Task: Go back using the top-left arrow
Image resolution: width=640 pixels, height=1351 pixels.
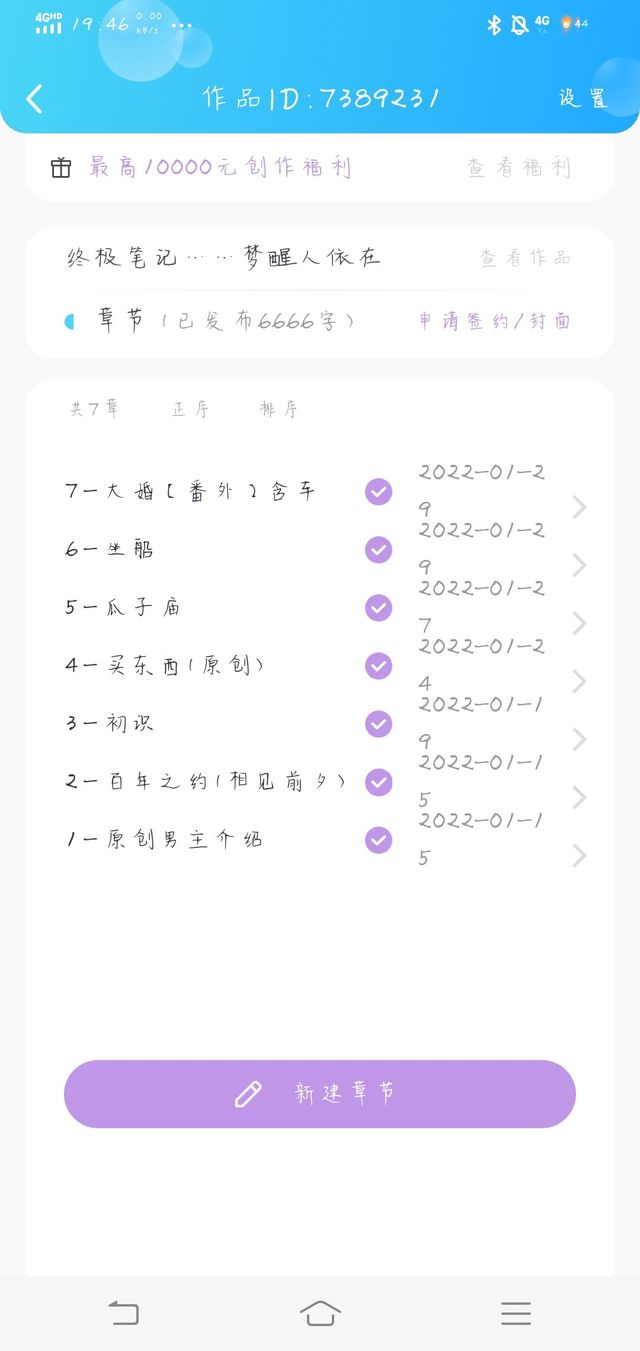Action: pos(34,98)
